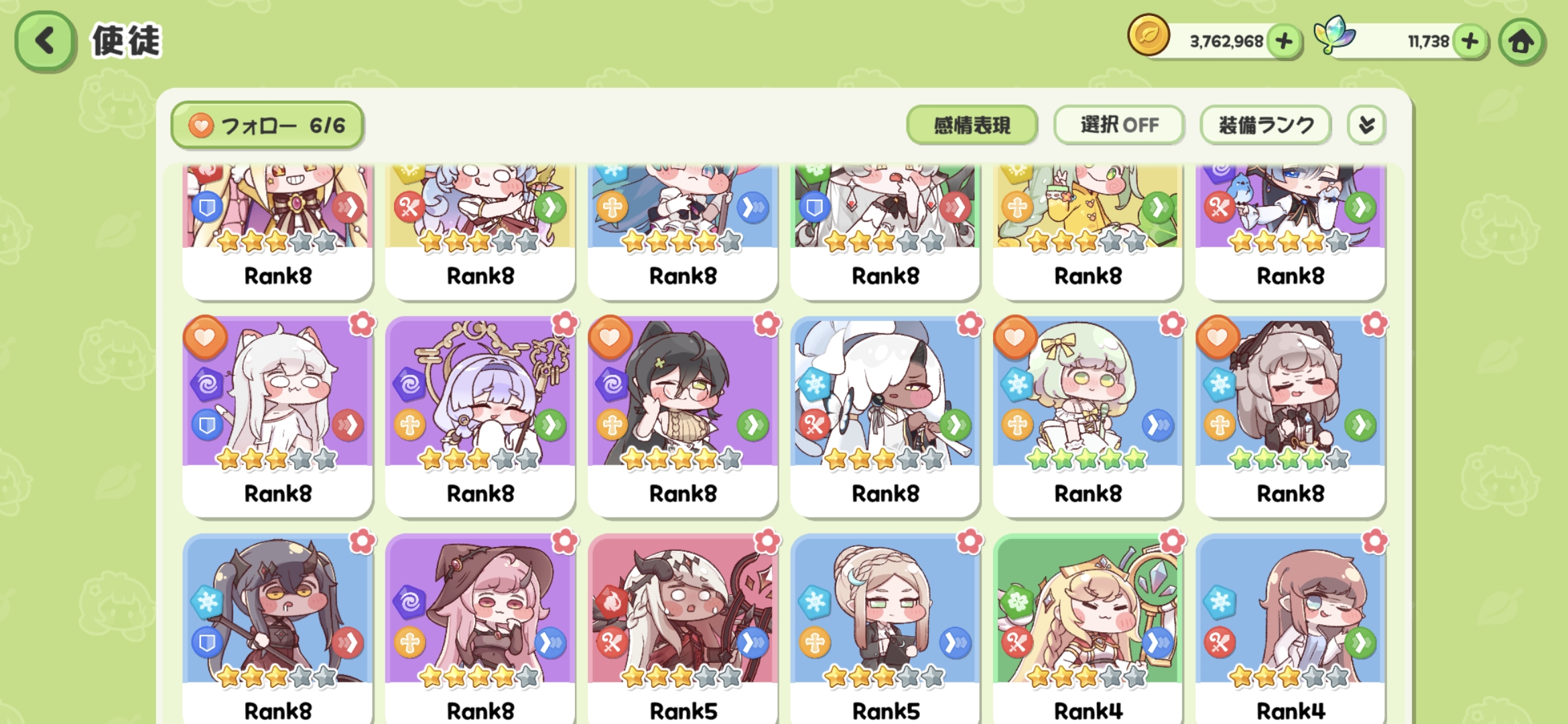This screenshot has width=1568, height=724.
Task: Open 感情表現 button
Action: click(x=972, y=125)
